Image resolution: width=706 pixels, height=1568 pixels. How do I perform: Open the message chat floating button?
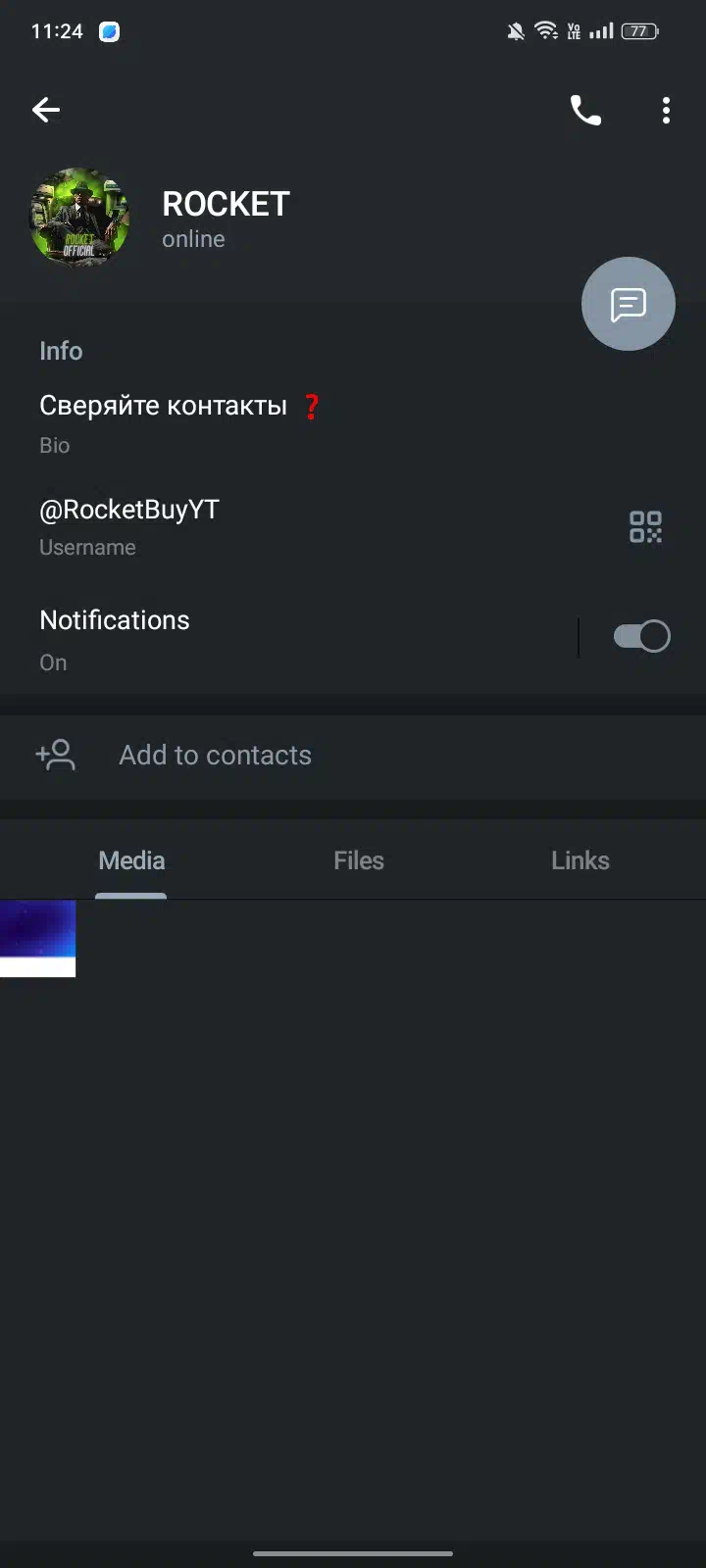click(629, 304)
